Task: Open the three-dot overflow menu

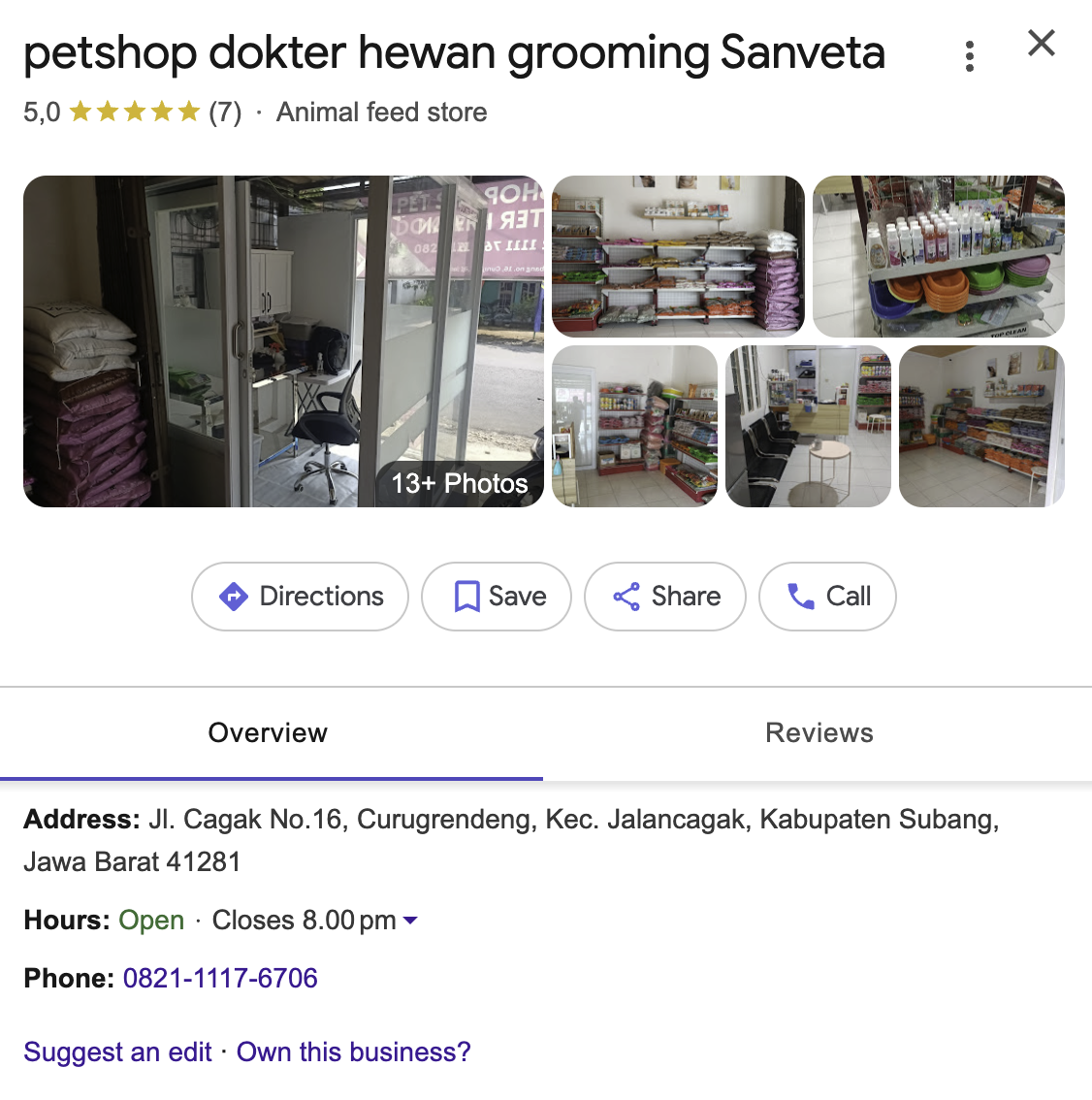Action: click(969, 56)
